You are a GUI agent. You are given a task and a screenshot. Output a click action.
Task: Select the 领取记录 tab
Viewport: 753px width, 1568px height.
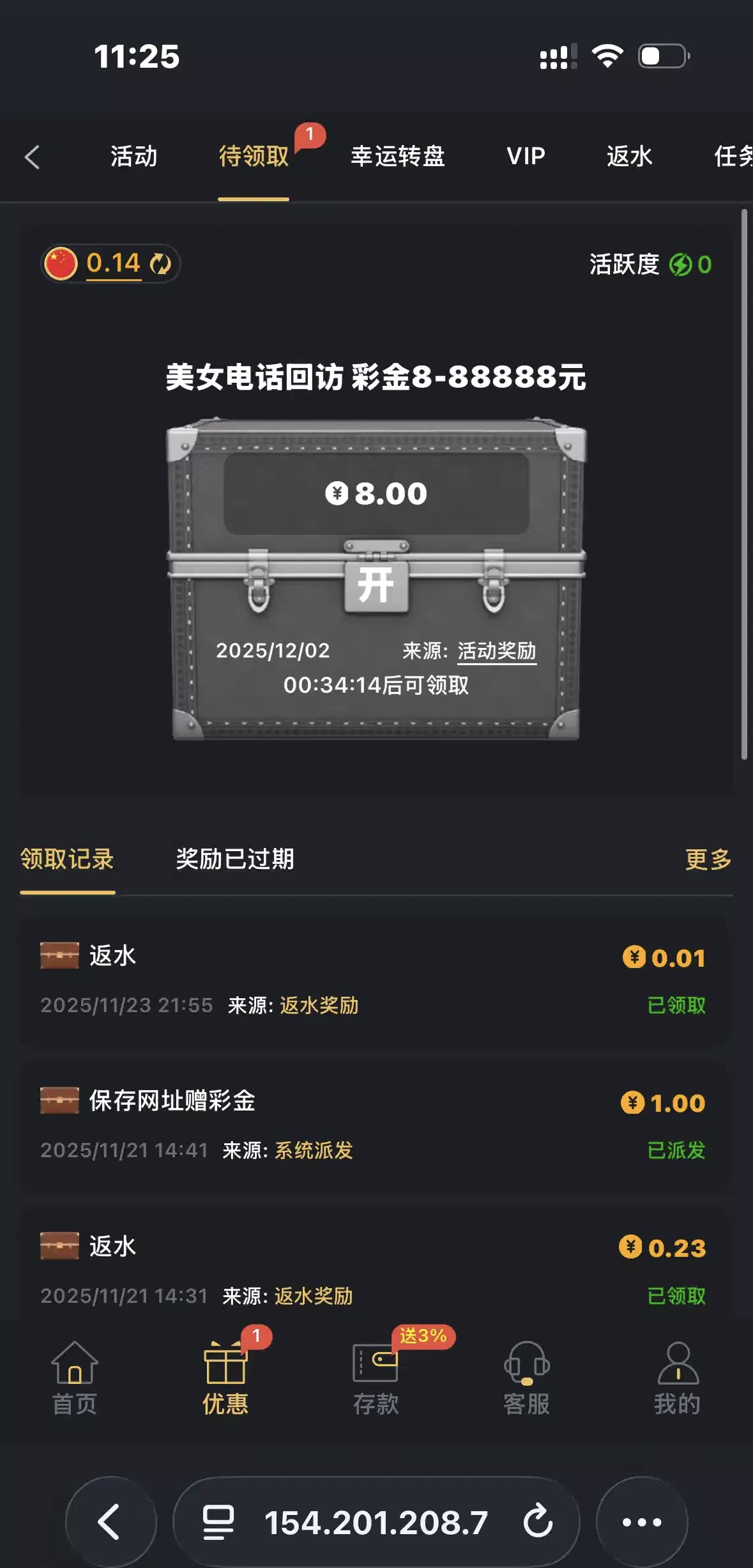coord(67,859)
